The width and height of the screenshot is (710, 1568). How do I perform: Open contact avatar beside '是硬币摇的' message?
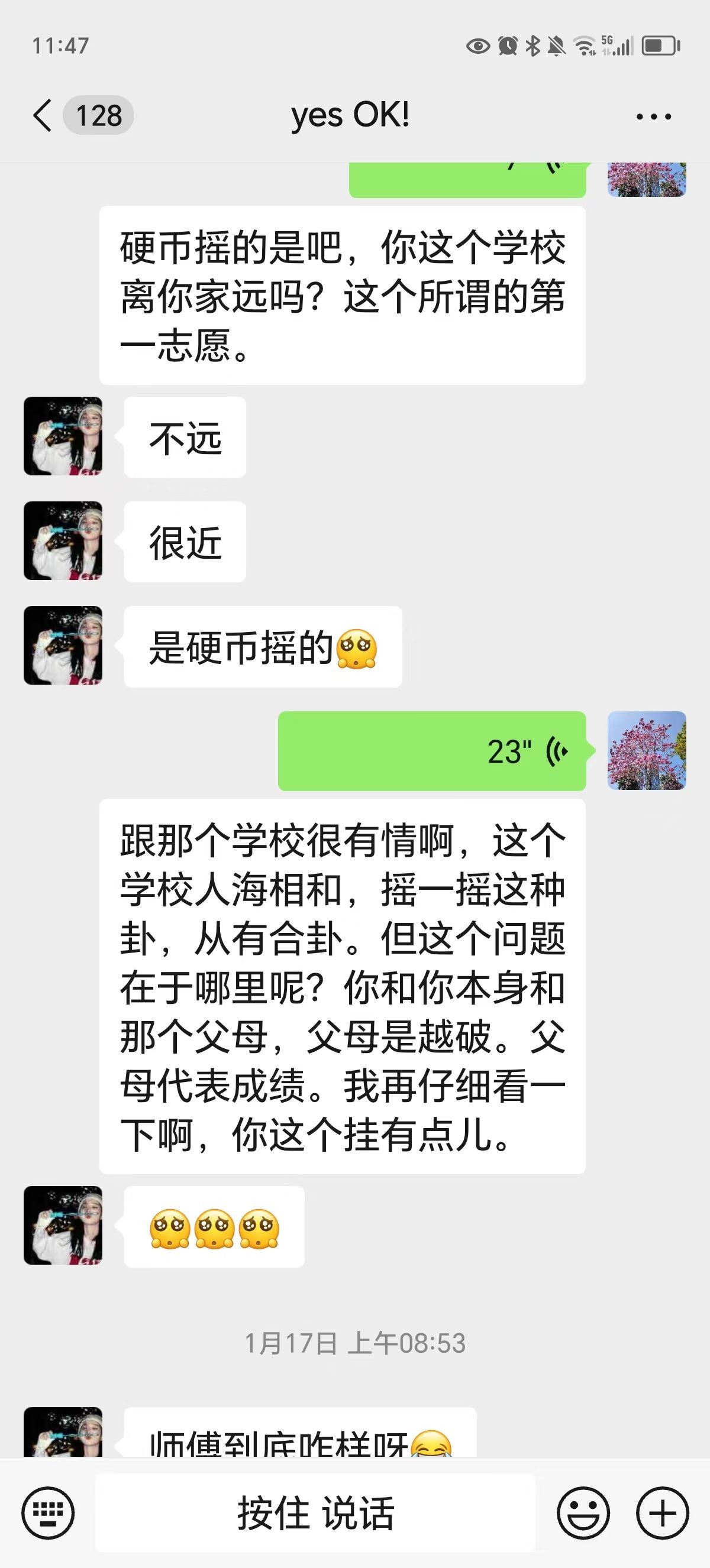[x=63, y=645]
